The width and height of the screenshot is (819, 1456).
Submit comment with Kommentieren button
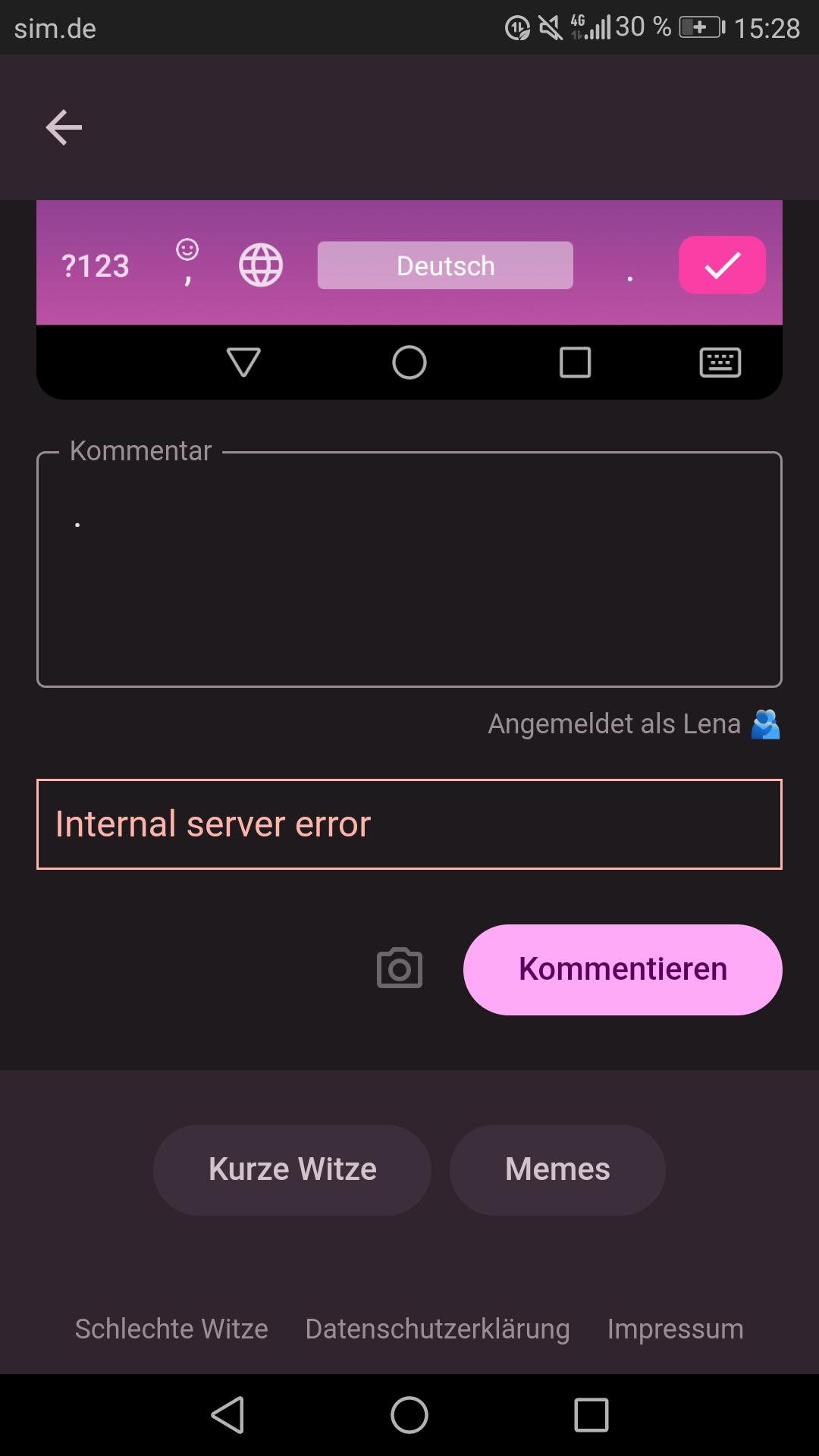(622, 969)
